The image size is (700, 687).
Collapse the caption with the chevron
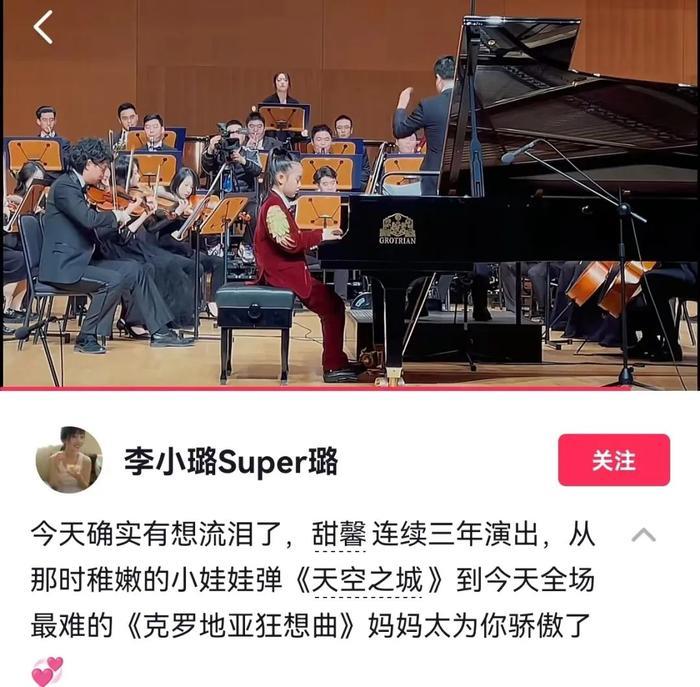tap(643, 535)
